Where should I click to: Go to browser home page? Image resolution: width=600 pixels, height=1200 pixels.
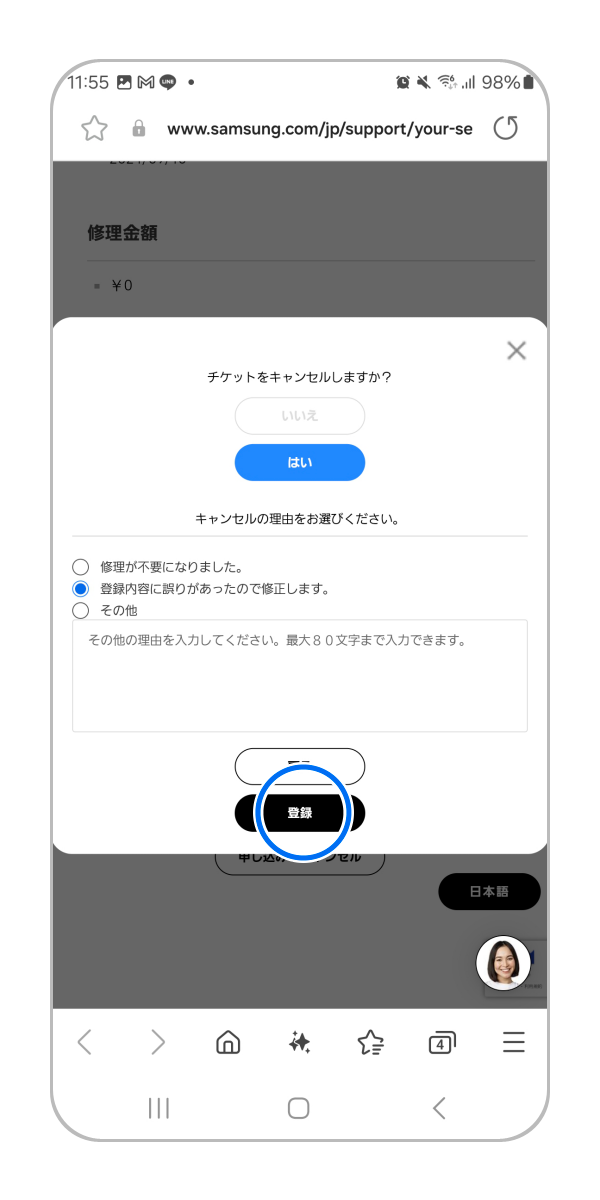228,1043
